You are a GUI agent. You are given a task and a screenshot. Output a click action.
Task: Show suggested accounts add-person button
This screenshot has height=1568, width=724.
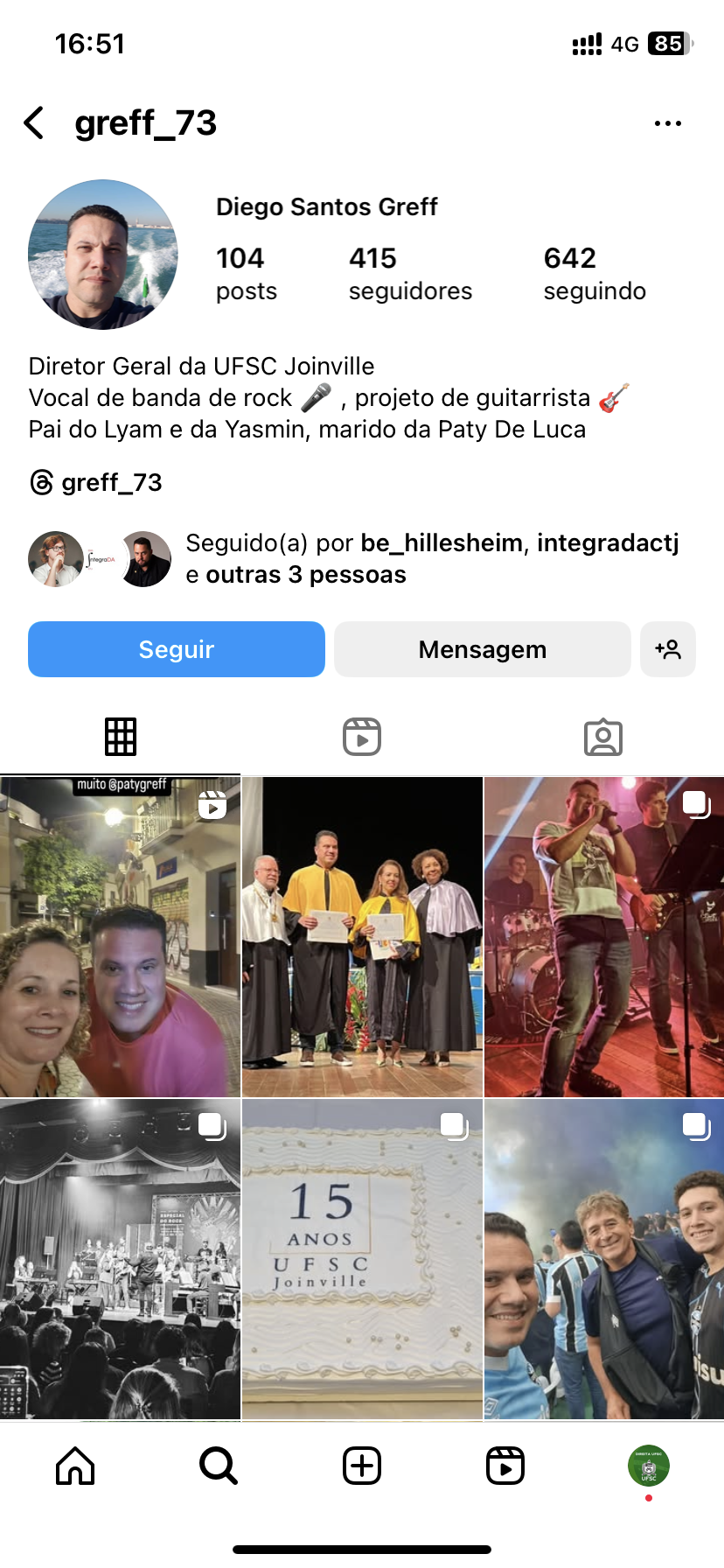click(x=667, y=649)
